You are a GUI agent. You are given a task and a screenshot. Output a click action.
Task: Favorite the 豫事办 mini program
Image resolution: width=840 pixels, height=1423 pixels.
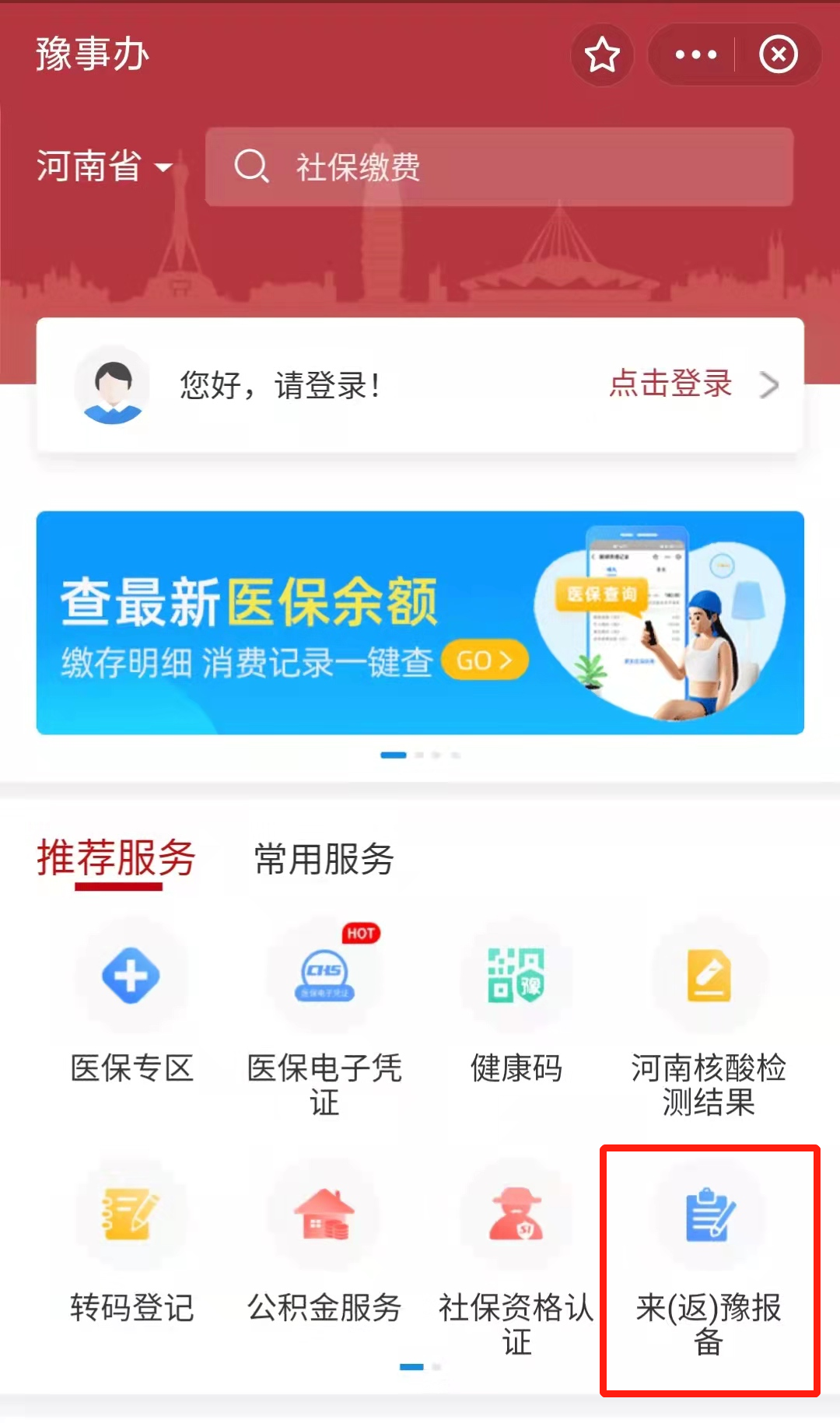point(602,55)
